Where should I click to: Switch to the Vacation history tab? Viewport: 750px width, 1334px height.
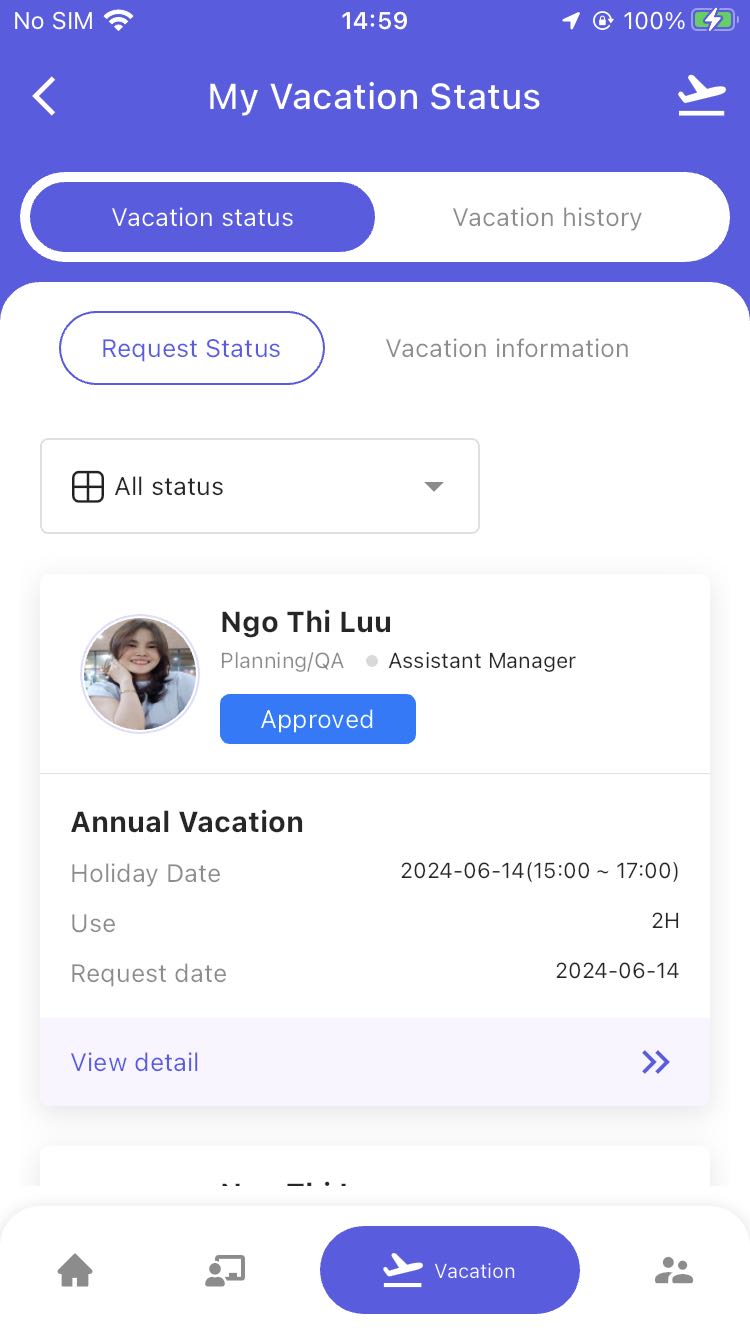tap(547, 217)
